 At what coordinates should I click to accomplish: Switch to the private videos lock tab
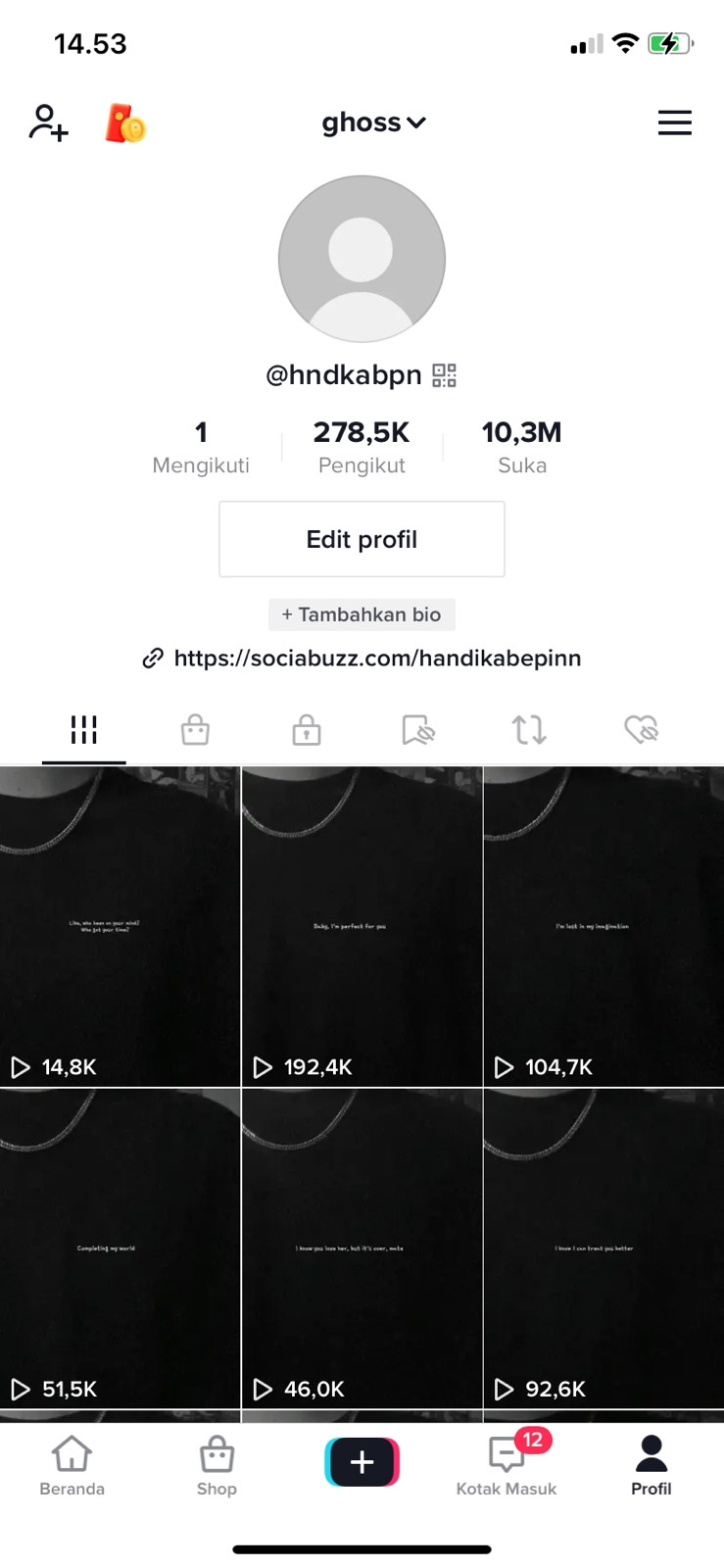(x=307, y=730)
